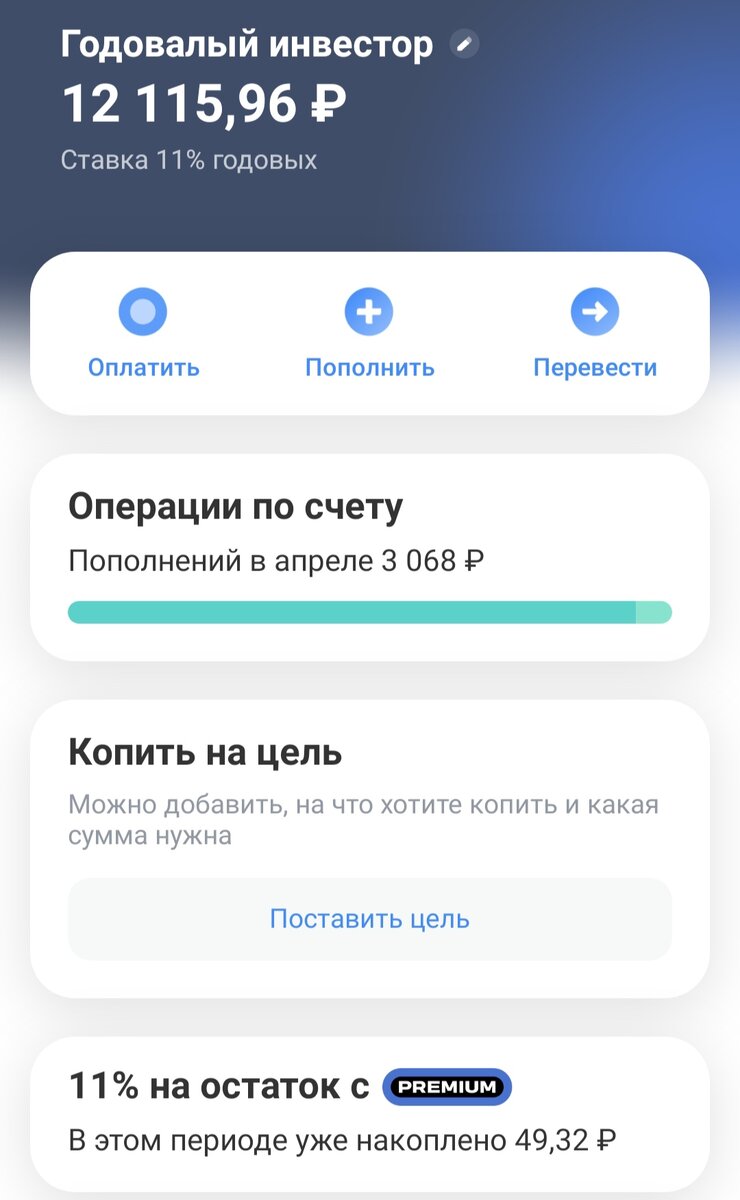Tap the April deposits progress bar
This screenshot has width=740, height=1200.
click(369, 610)
